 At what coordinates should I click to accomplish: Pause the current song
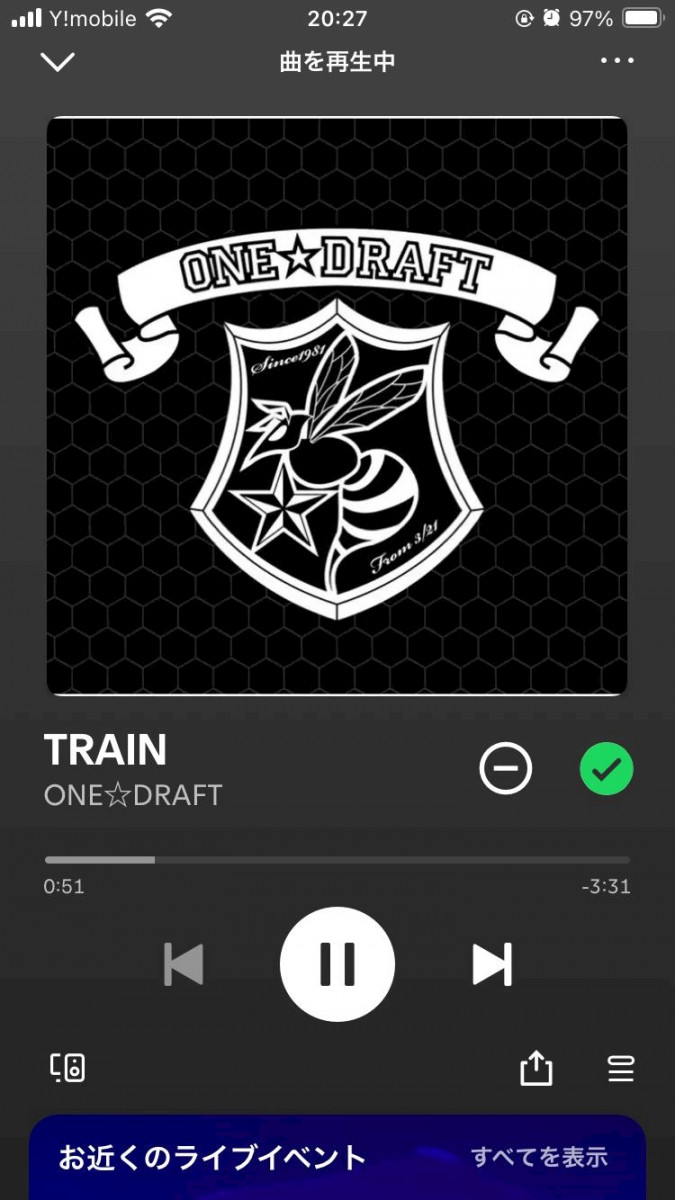point(337,964)
